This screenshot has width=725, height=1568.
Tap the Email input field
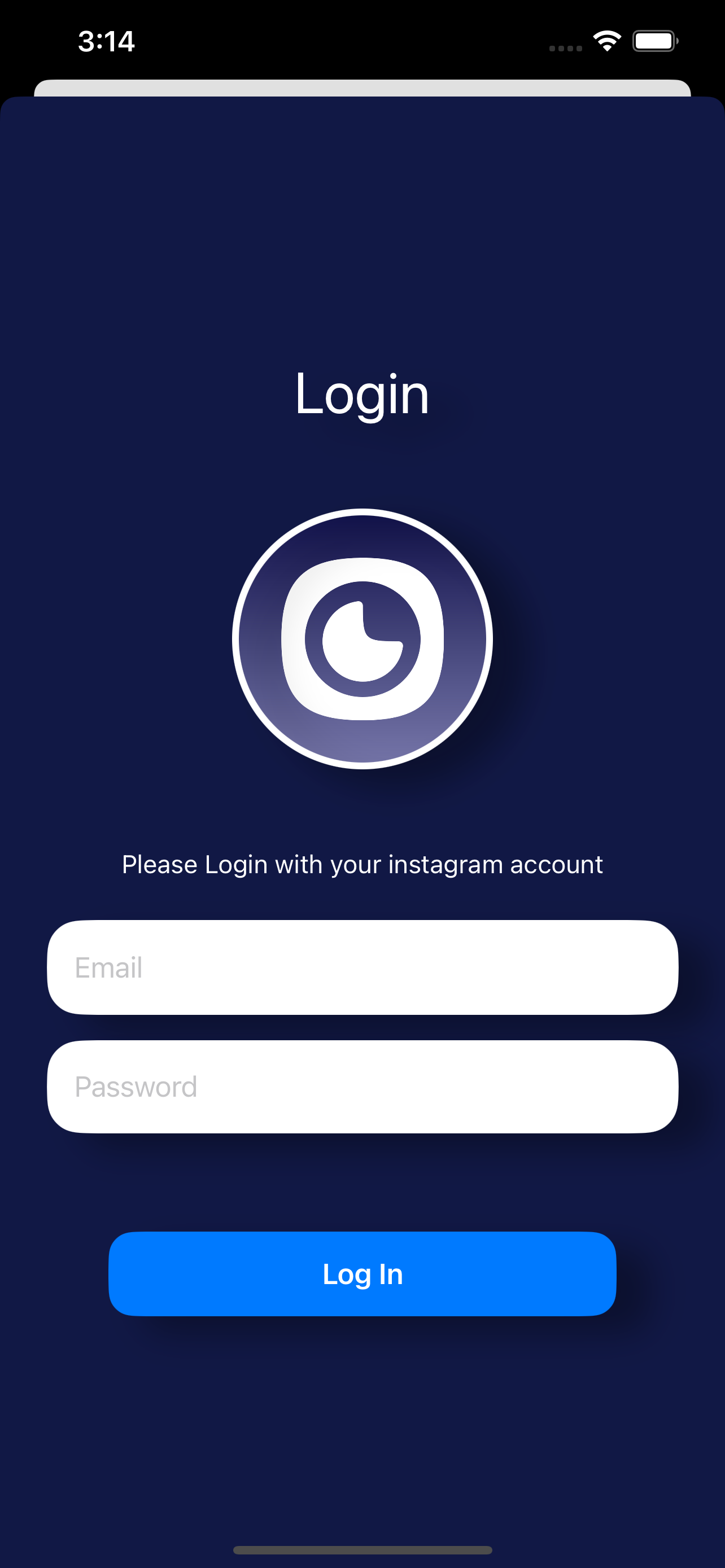click(362, 967)
